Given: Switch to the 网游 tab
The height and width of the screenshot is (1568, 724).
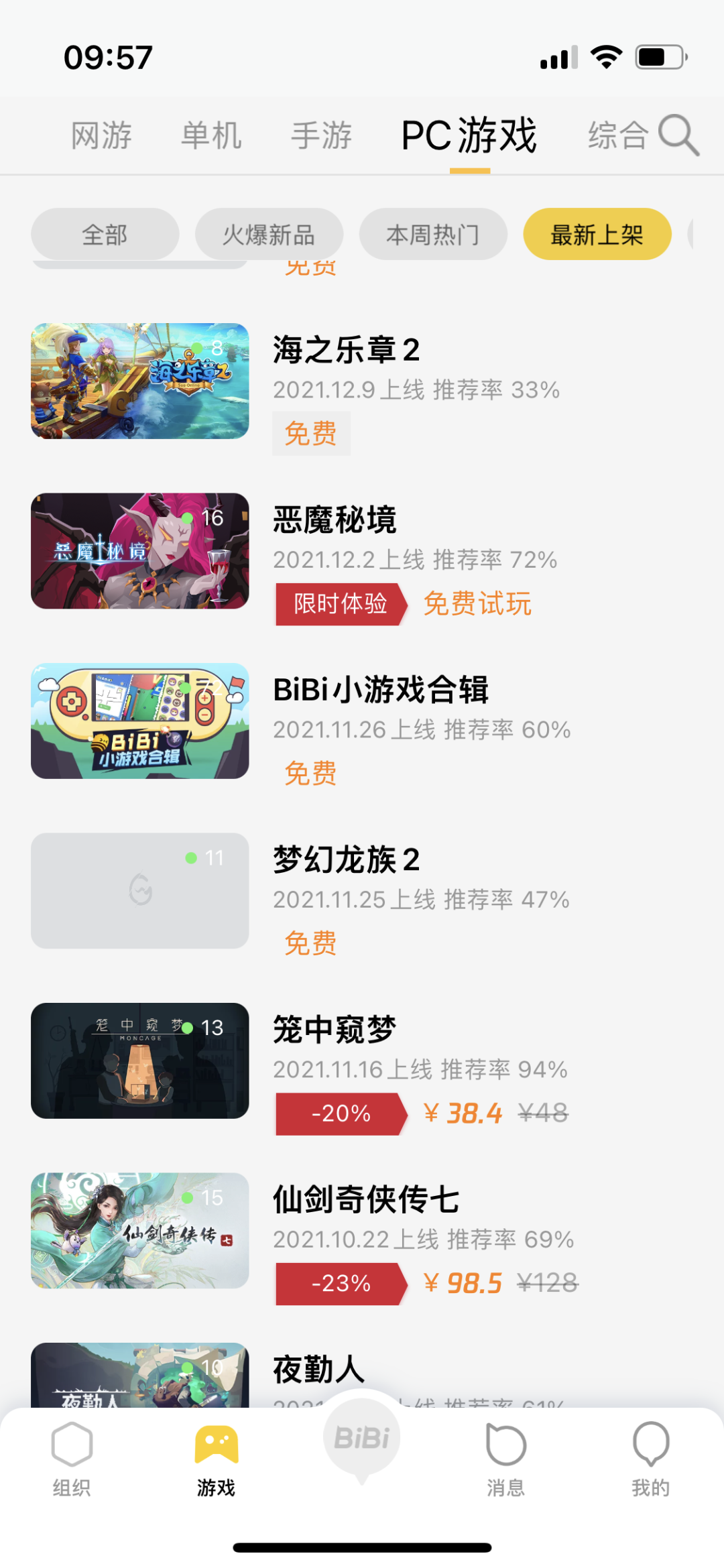Looking at the screenshot, I should click(101, 135).
